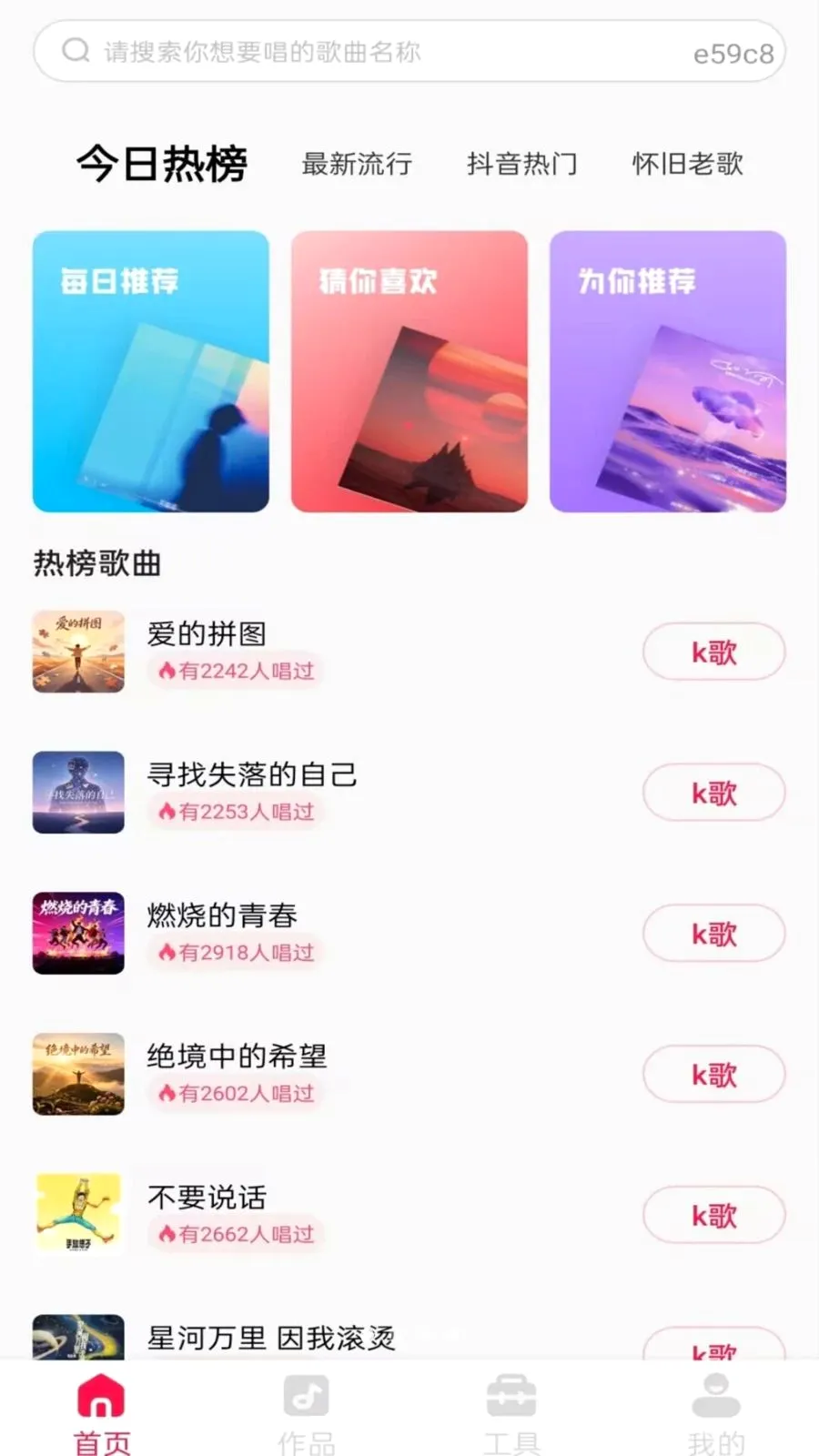Screen dimensions: 819x1456
Task: Open the song name search box
Action: coord(409,51)
